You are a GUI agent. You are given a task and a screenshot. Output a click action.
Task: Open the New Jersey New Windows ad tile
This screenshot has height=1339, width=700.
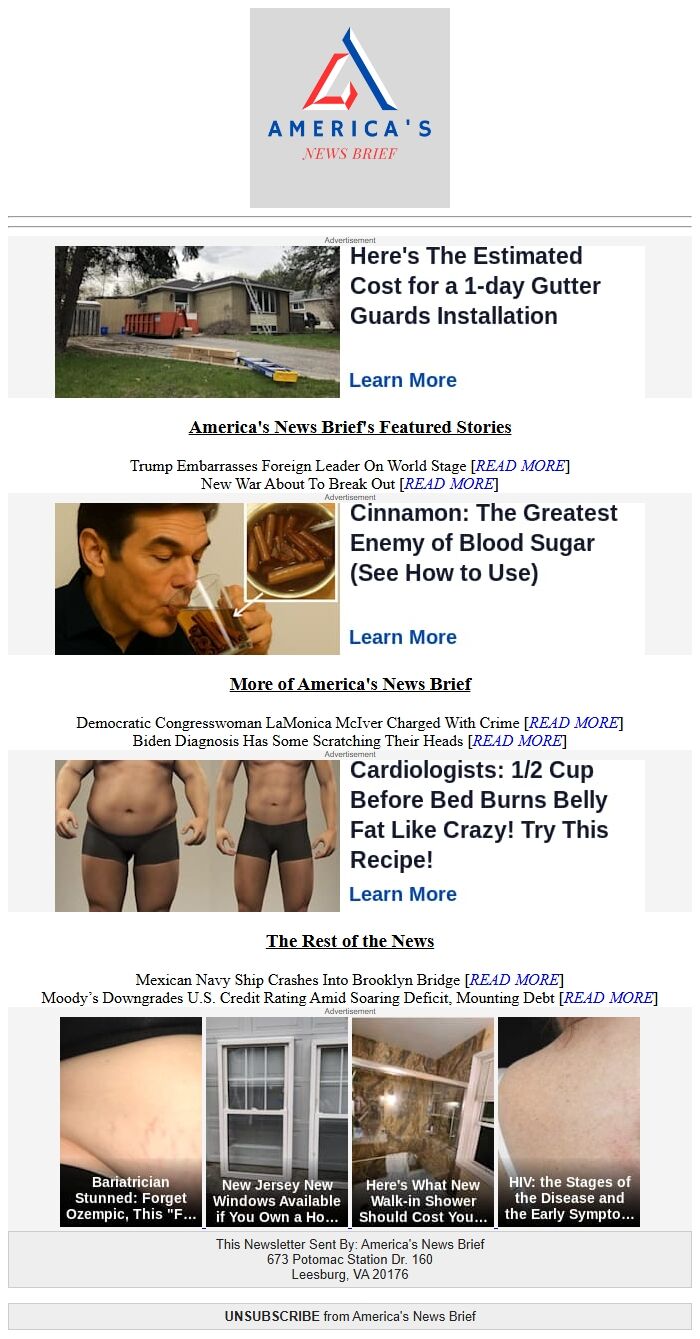click(x=277, y=1121)
